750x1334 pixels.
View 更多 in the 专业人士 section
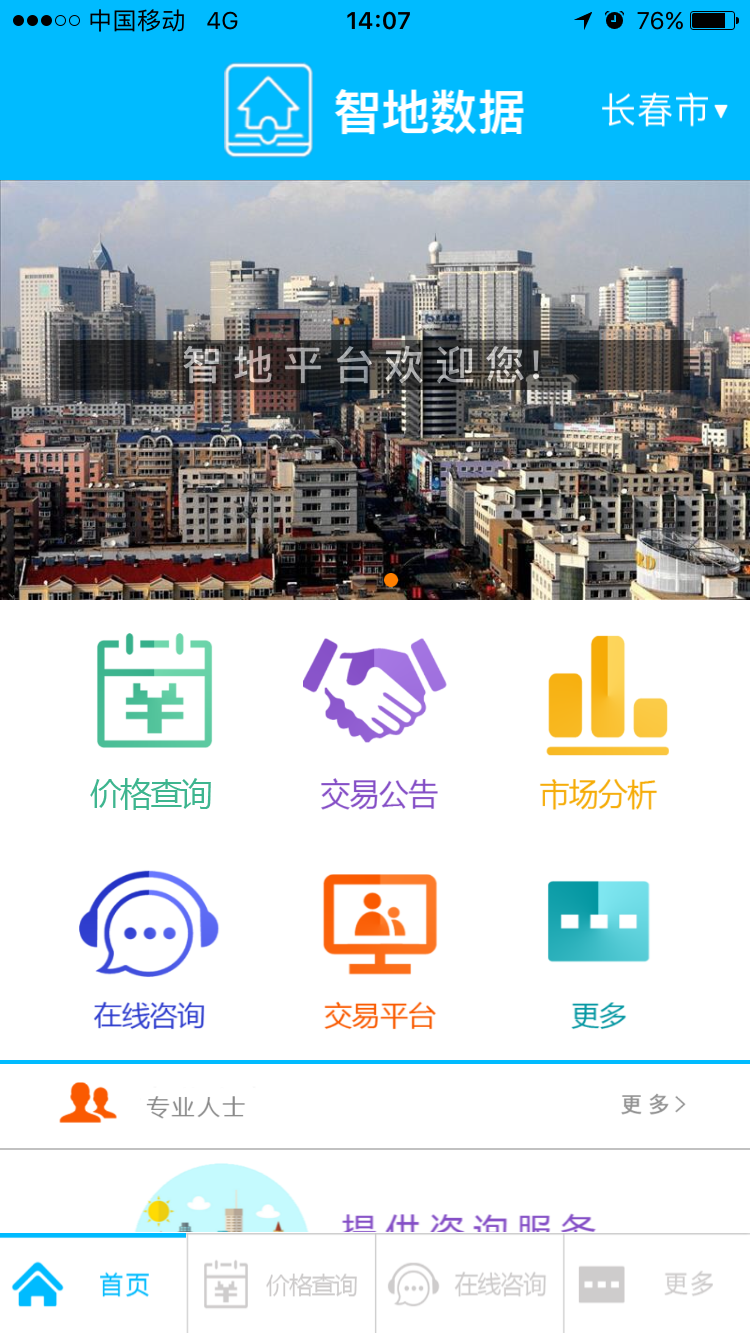tap(652, 1105)
